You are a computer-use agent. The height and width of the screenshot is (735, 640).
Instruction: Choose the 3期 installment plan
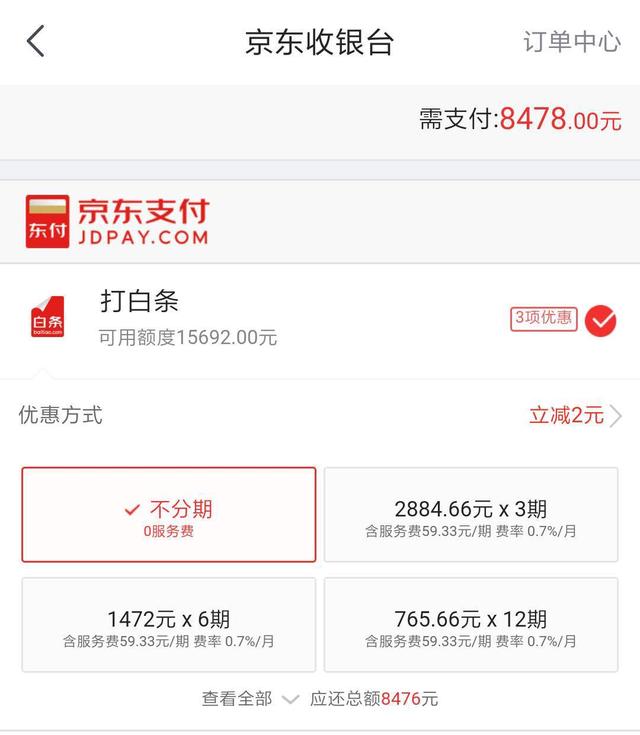click(x=471, y=515)
